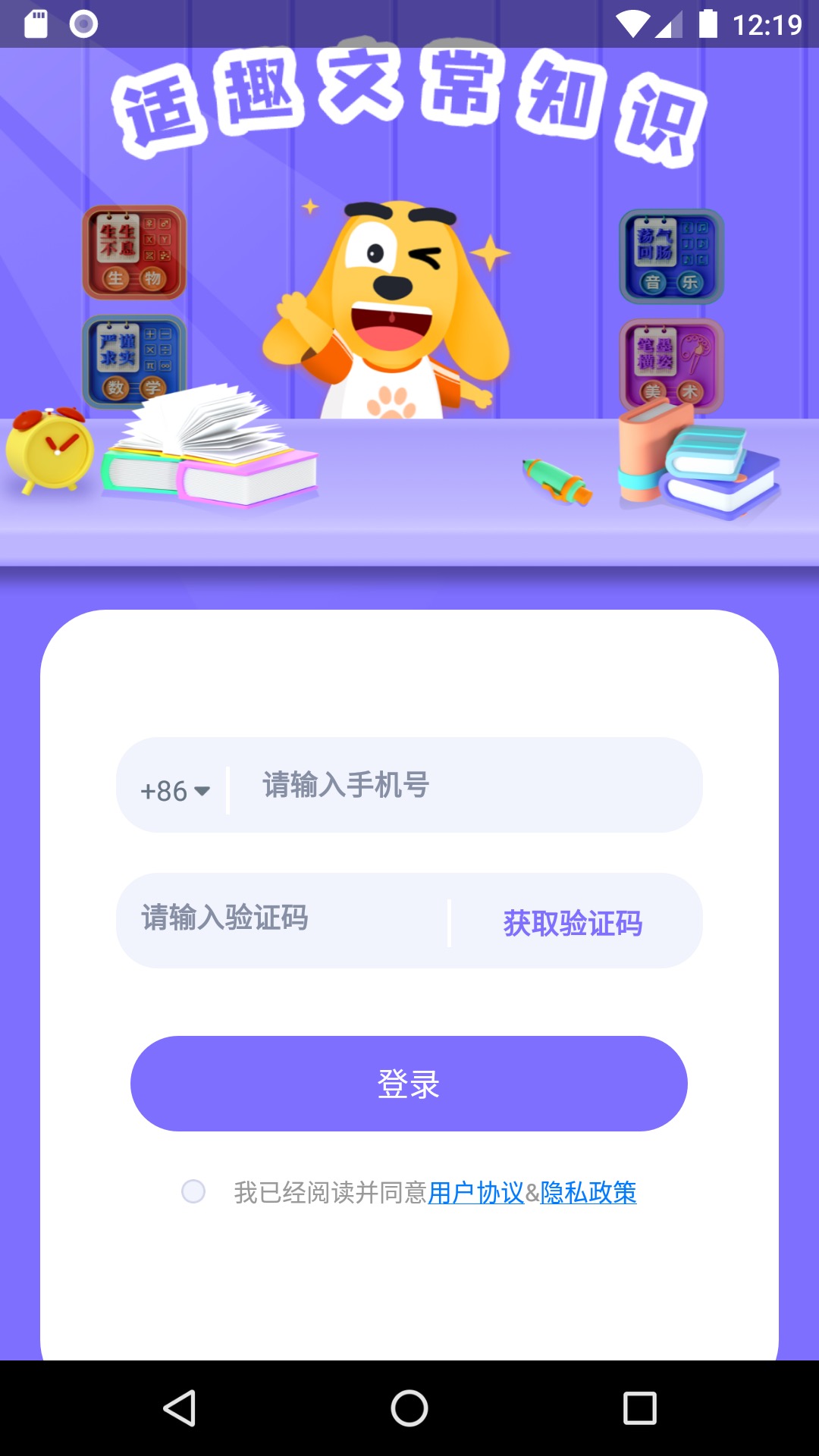Tap 获取验证码 to get a code
Image resolution: width=819 pixels, height=1456 pixels.
pyautogui.click(x=573, y=923)
